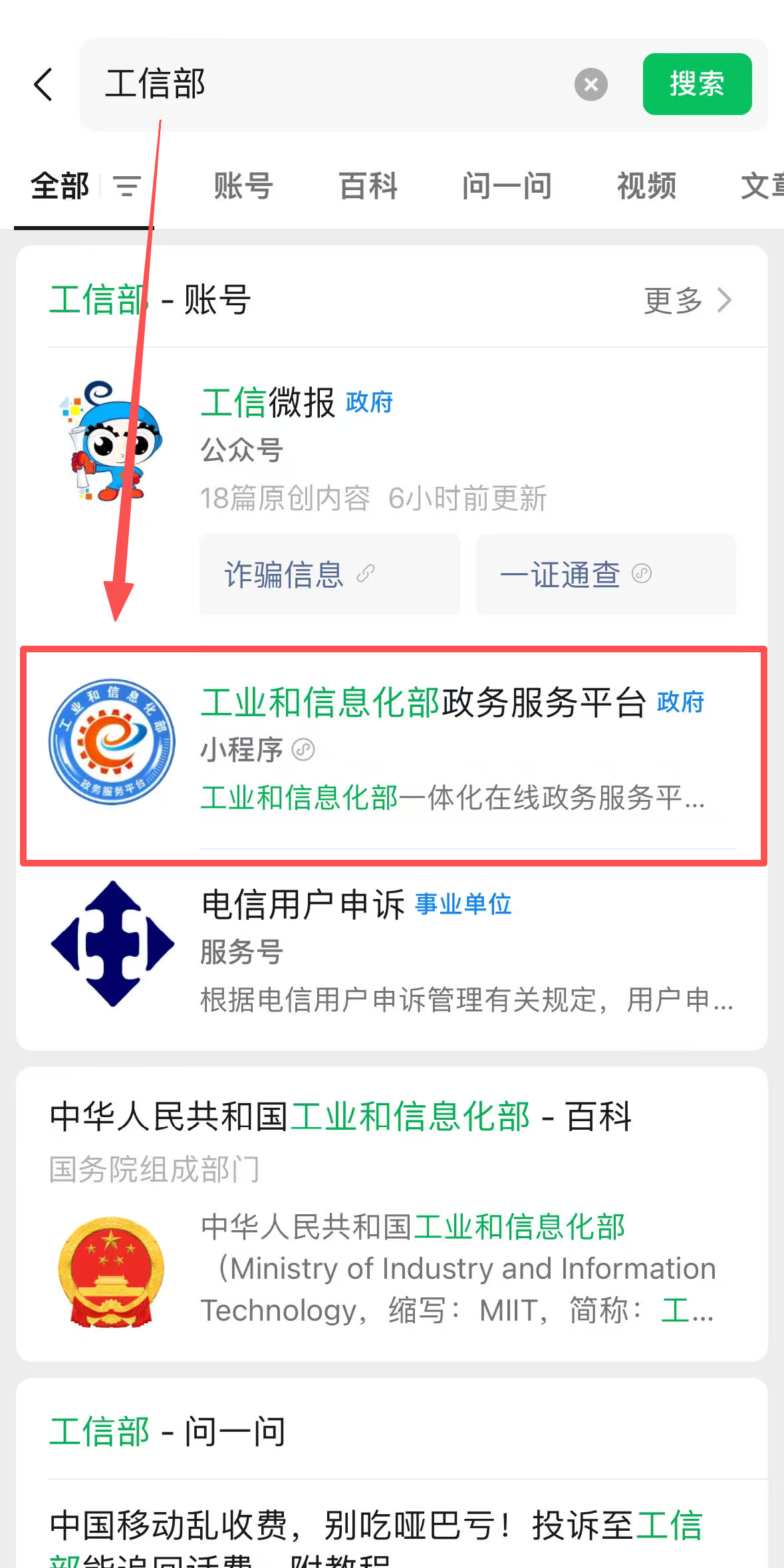
Task: Open the 中国移动乱收费 question result
Action: (376, 1526)
